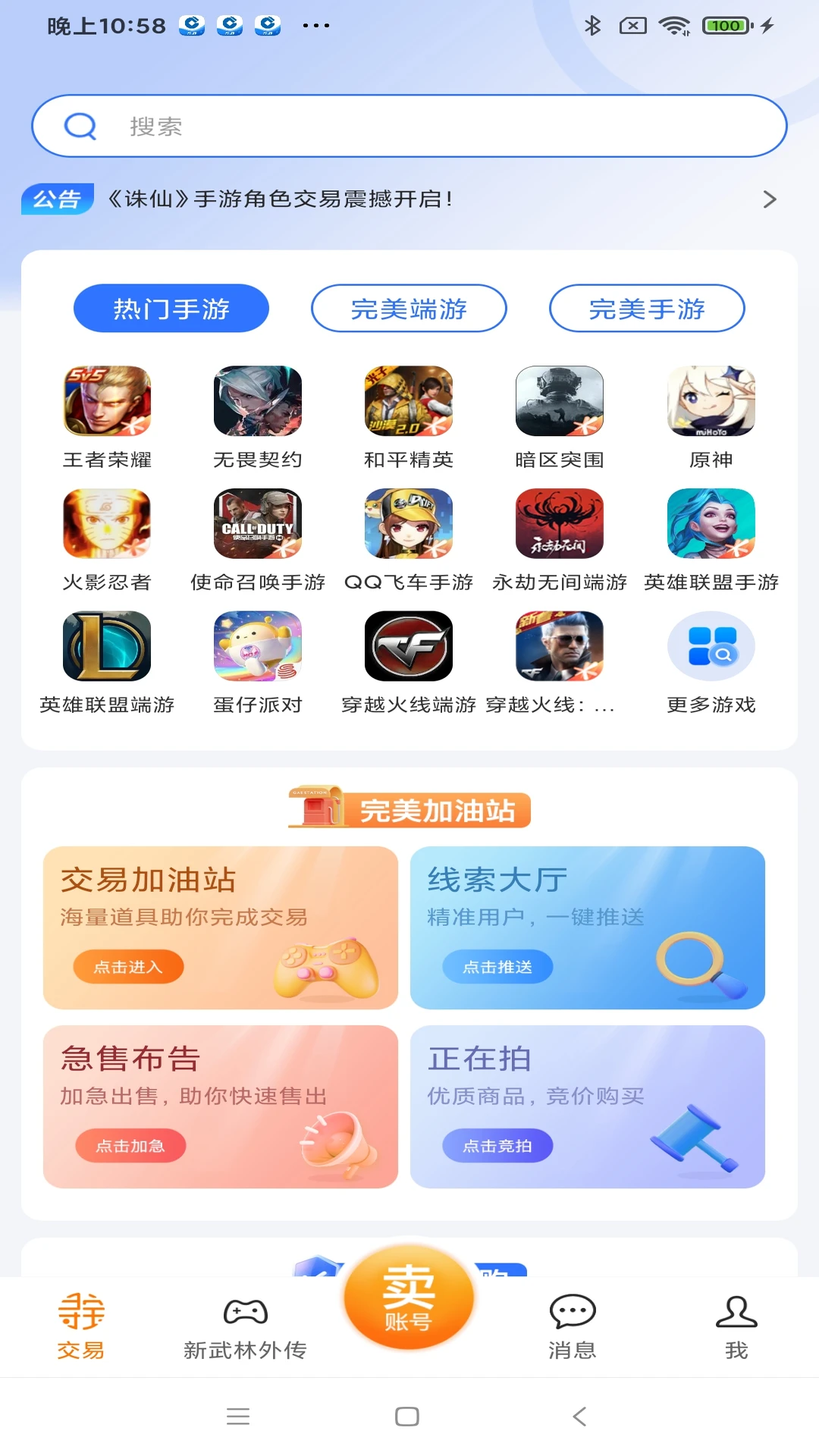This screenshot has height=1456, width=819.
Task: Tap the search input field
Action: [x=409, y=126]
